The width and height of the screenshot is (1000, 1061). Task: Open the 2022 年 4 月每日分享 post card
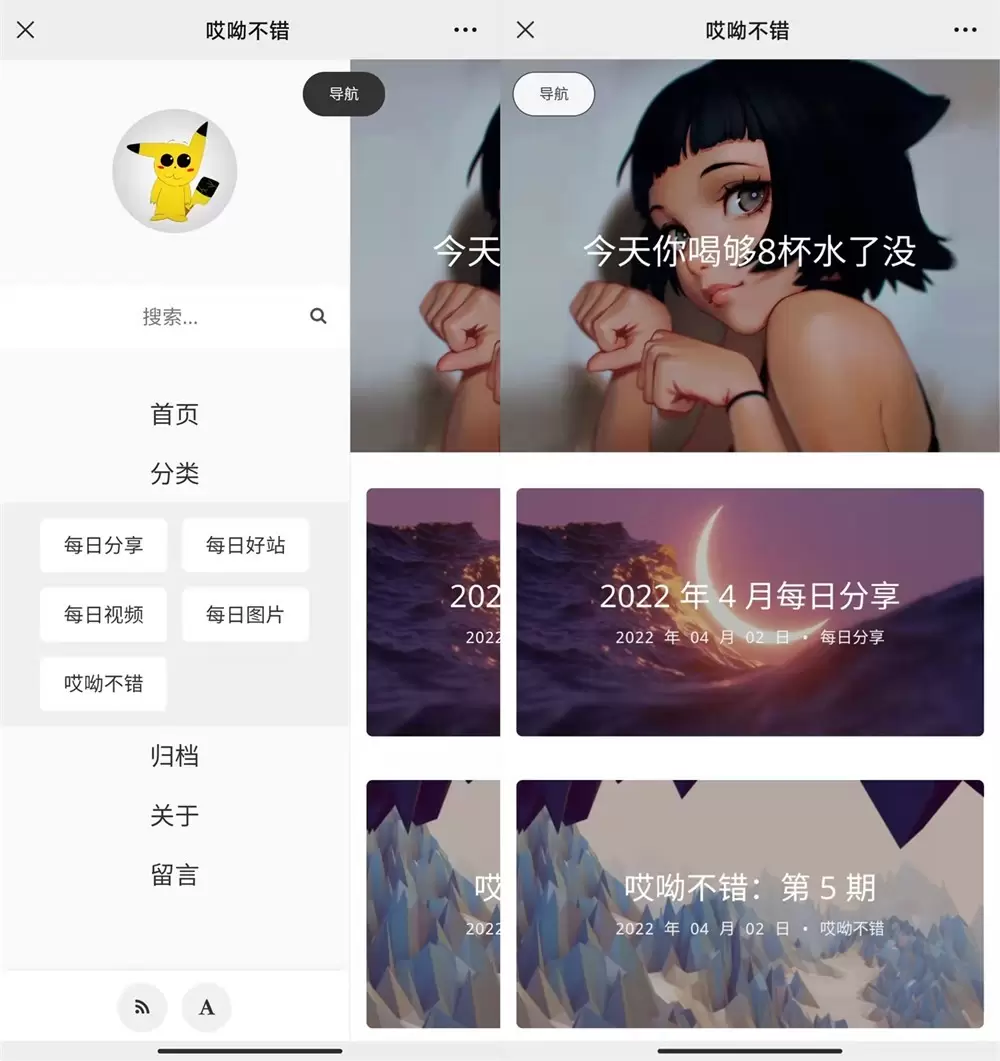[x=749, y=612]
